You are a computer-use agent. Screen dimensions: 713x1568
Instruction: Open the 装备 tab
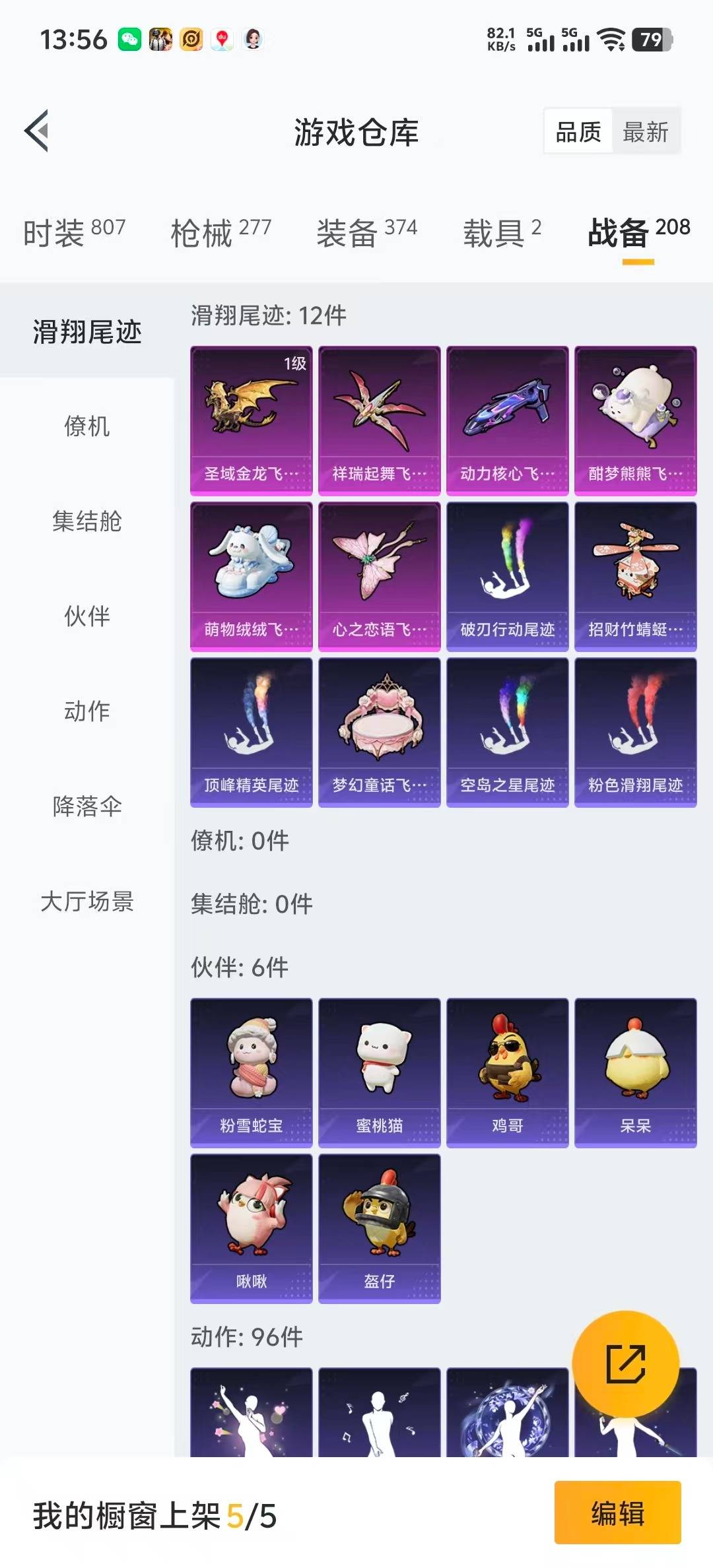[366, 232]
